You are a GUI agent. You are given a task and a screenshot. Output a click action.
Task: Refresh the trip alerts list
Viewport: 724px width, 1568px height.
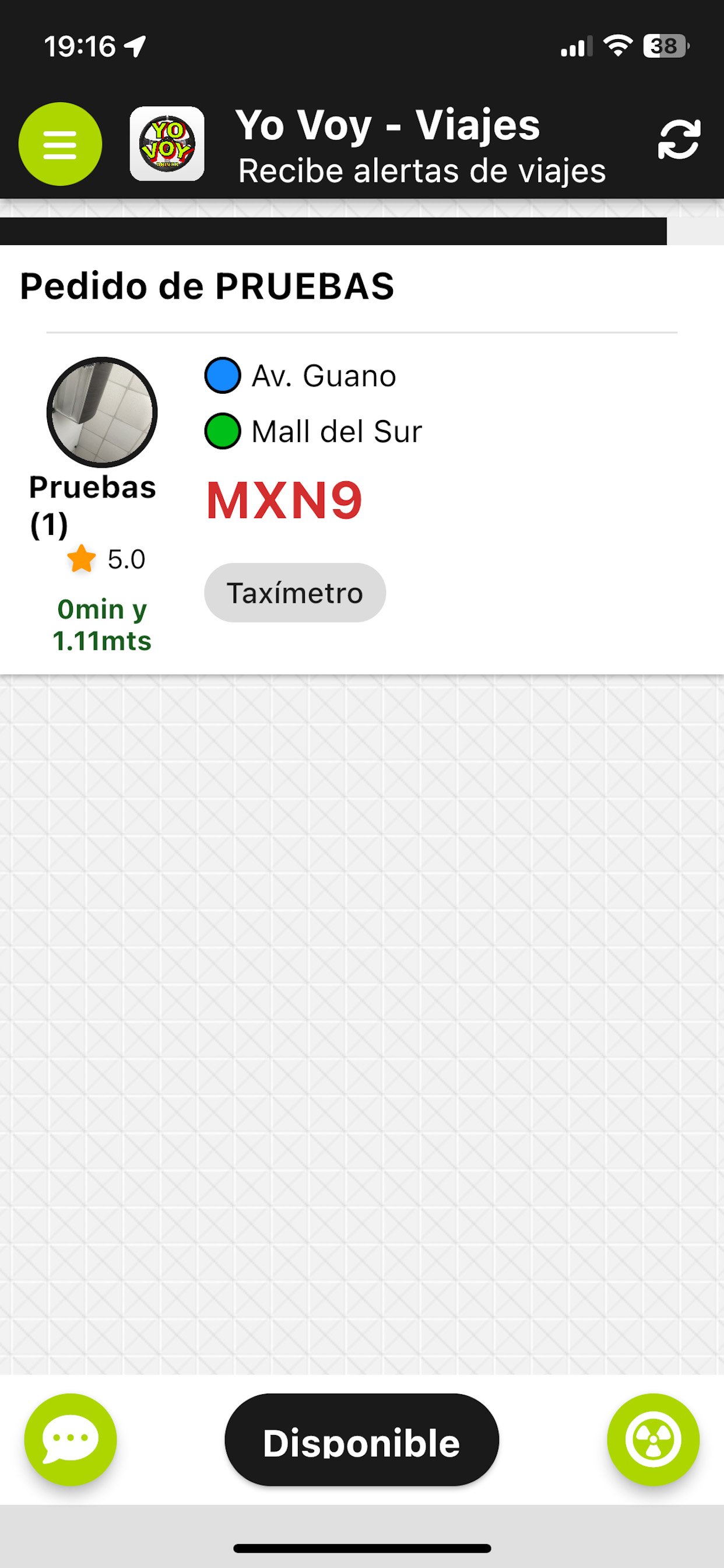(679, 140)
